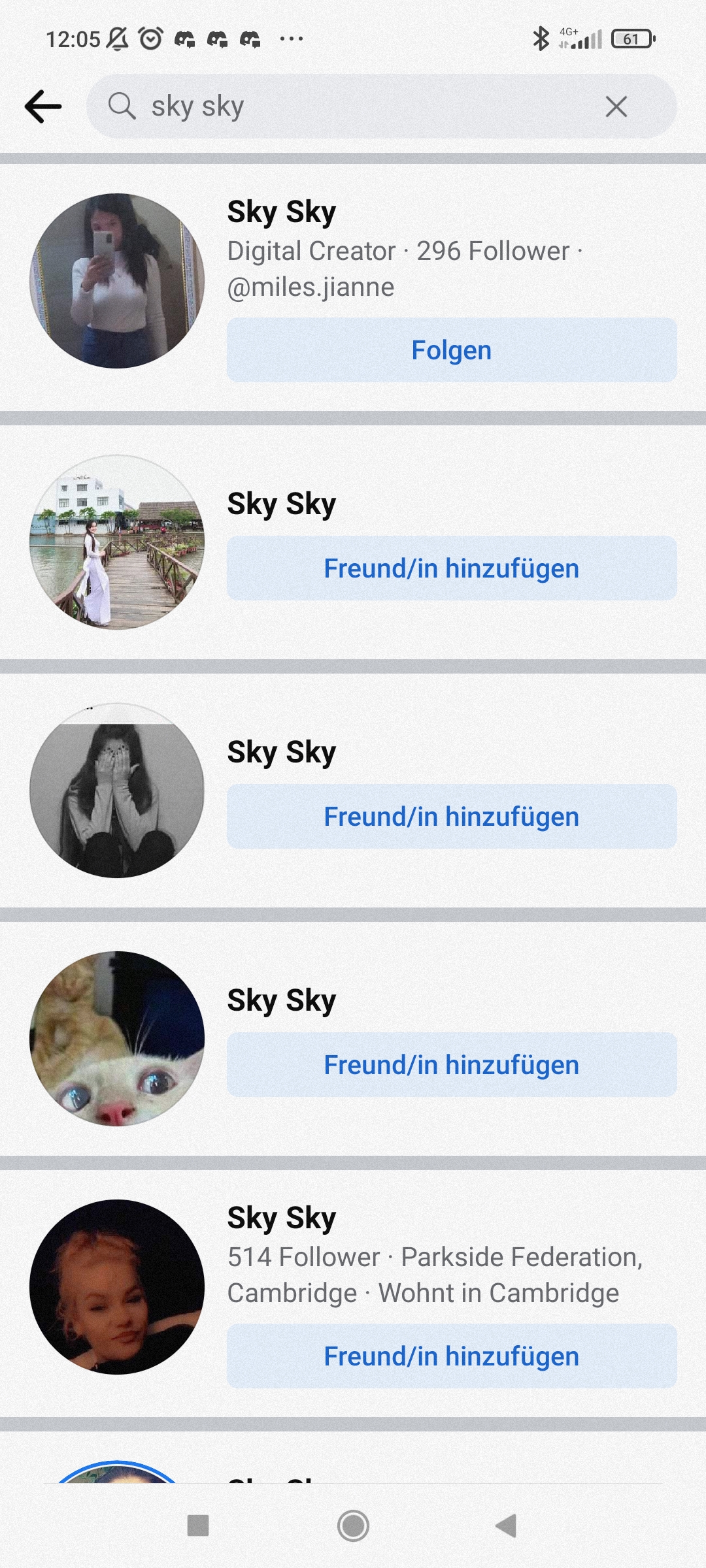Add the Sky Sky from Cambridge as friend
The image size is (706, 1568).
click(452, 1356)
